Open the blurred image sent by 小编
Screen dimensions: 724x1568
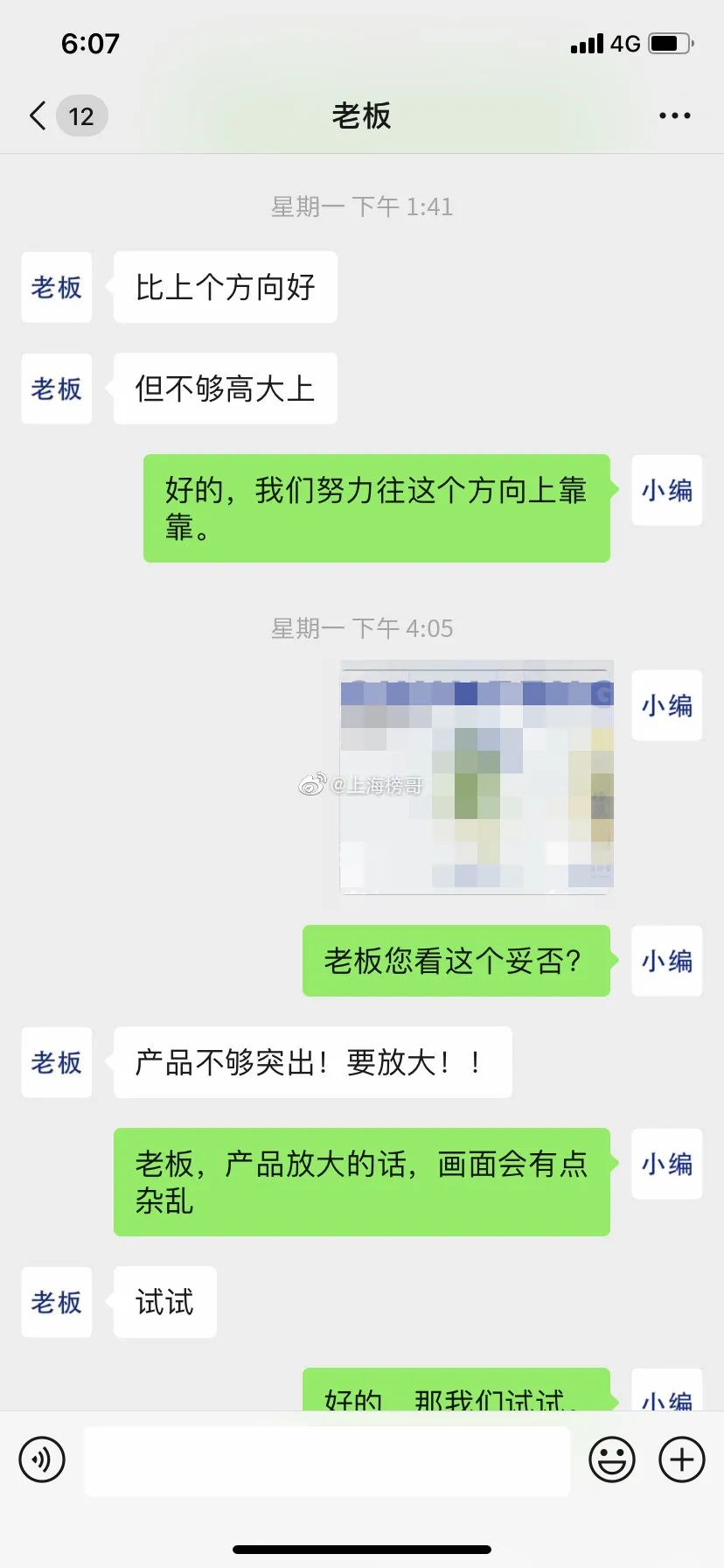coord(477,777)
